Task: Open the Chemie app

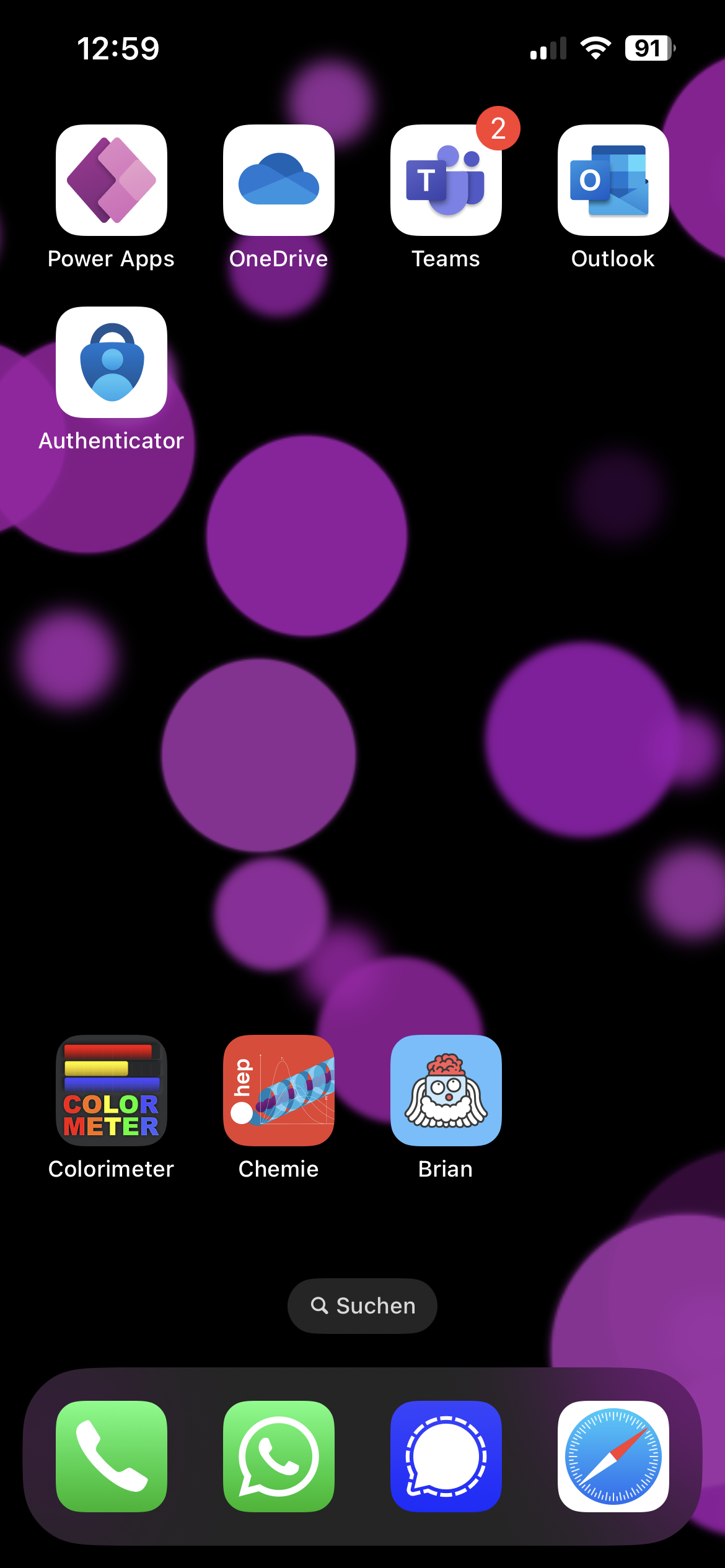Action: 279,1091
